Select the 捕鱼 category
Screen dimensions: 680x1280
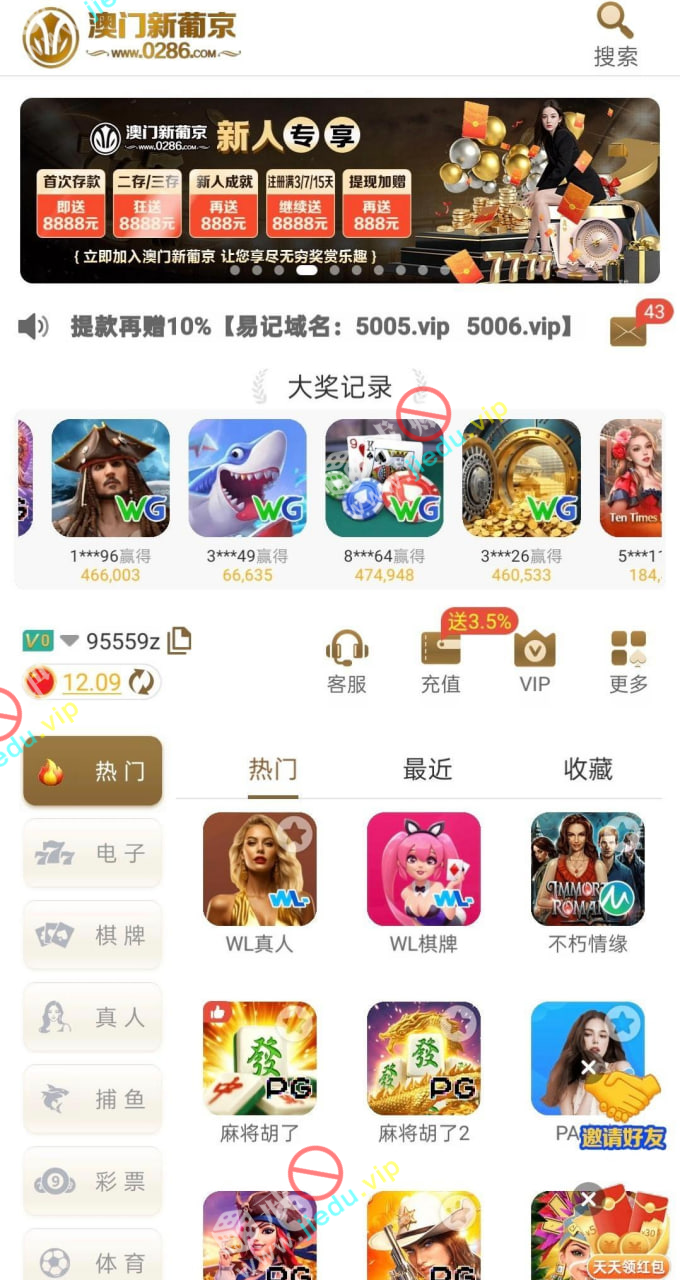93,1099
